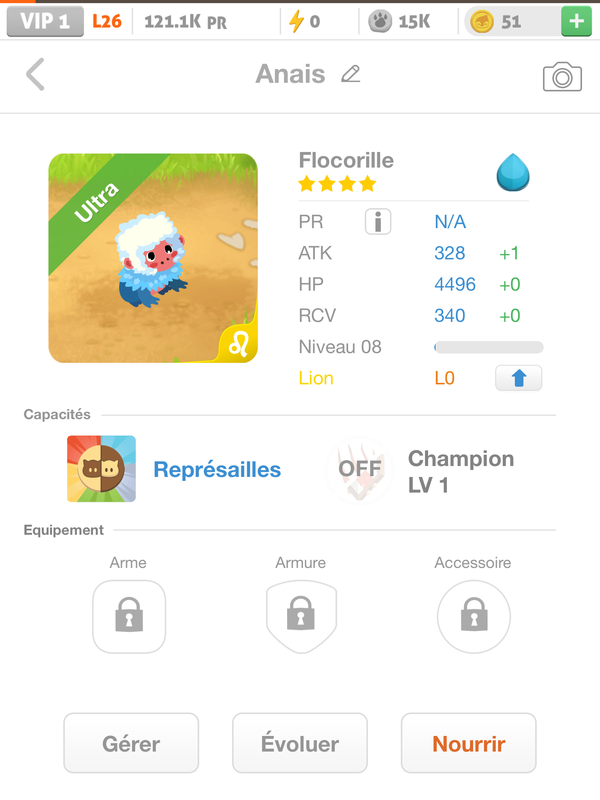Edit the name Anais with the pencil
Screen dimensions: 600x800
point(350,74)
